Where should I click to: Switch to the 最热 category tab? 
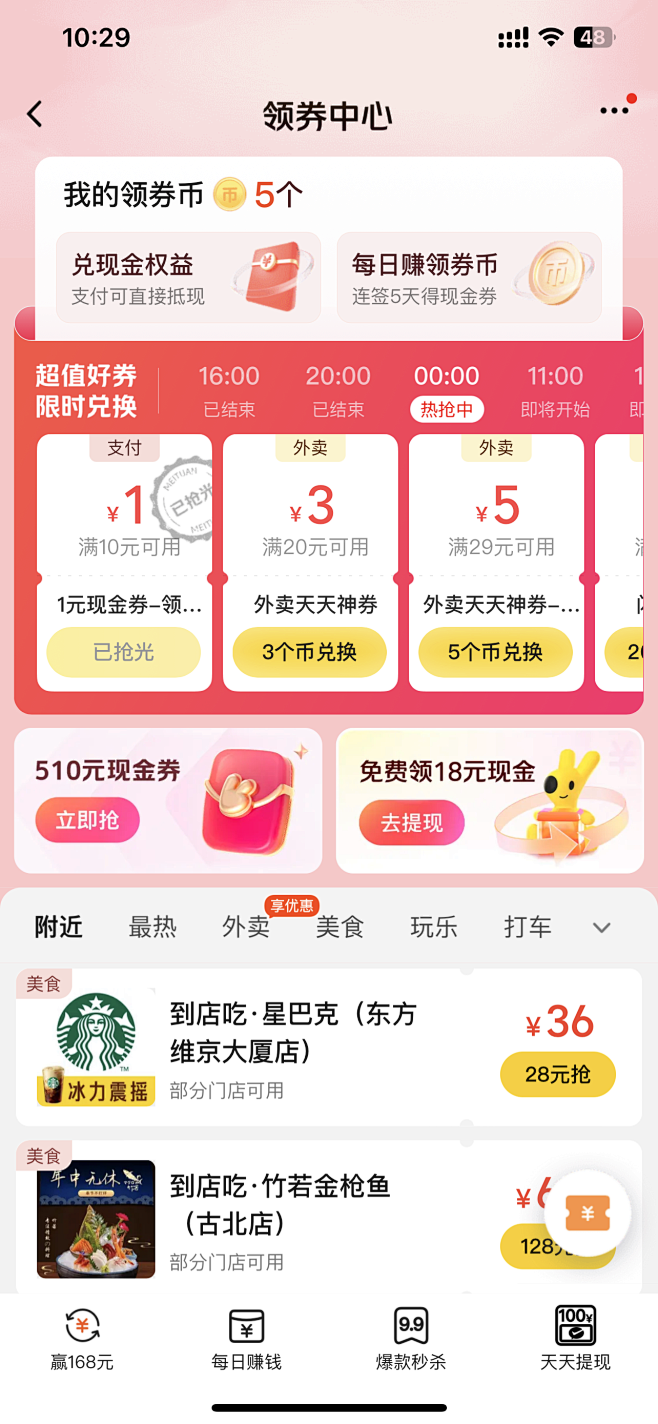click(152, 927)
